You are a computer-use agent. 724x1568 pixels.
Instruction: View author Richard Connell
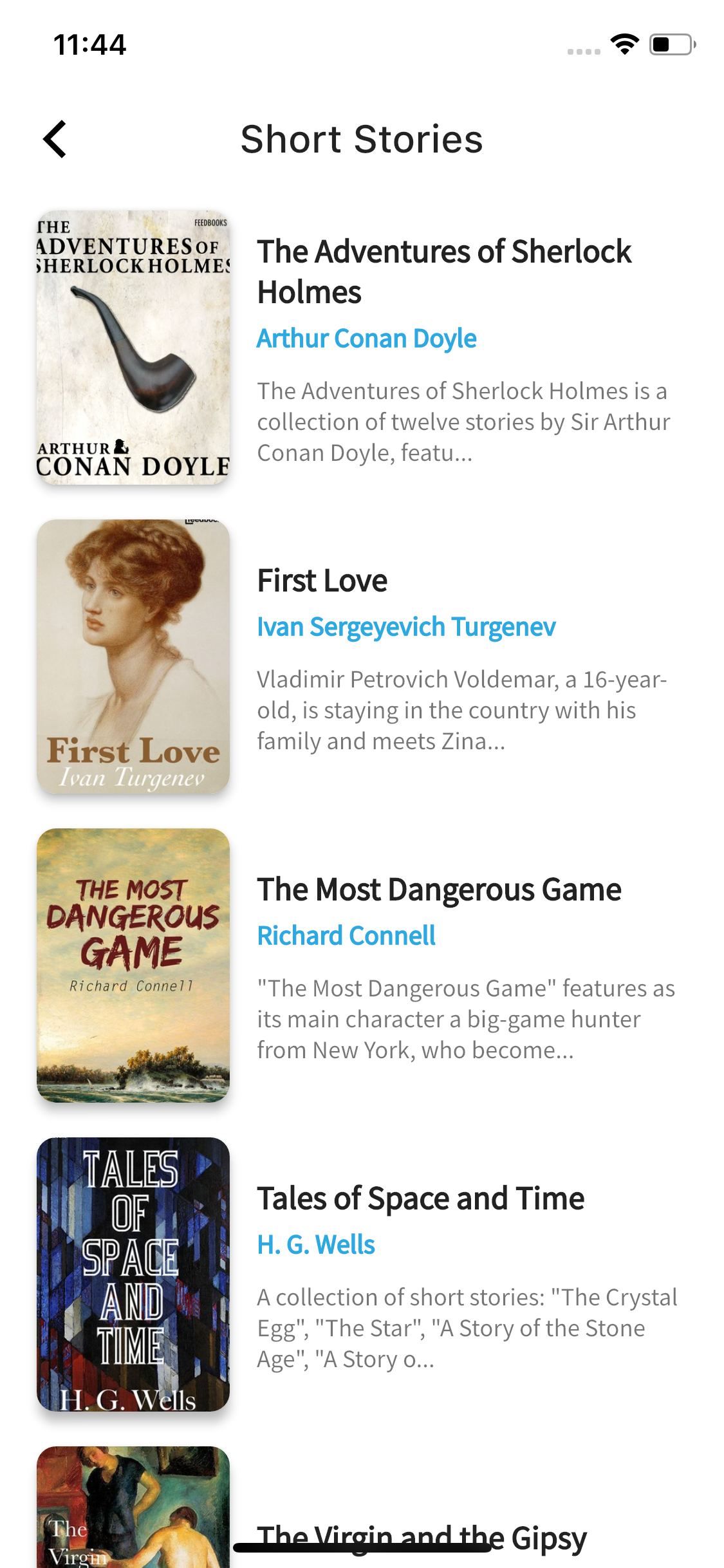[x=346, y=936]
